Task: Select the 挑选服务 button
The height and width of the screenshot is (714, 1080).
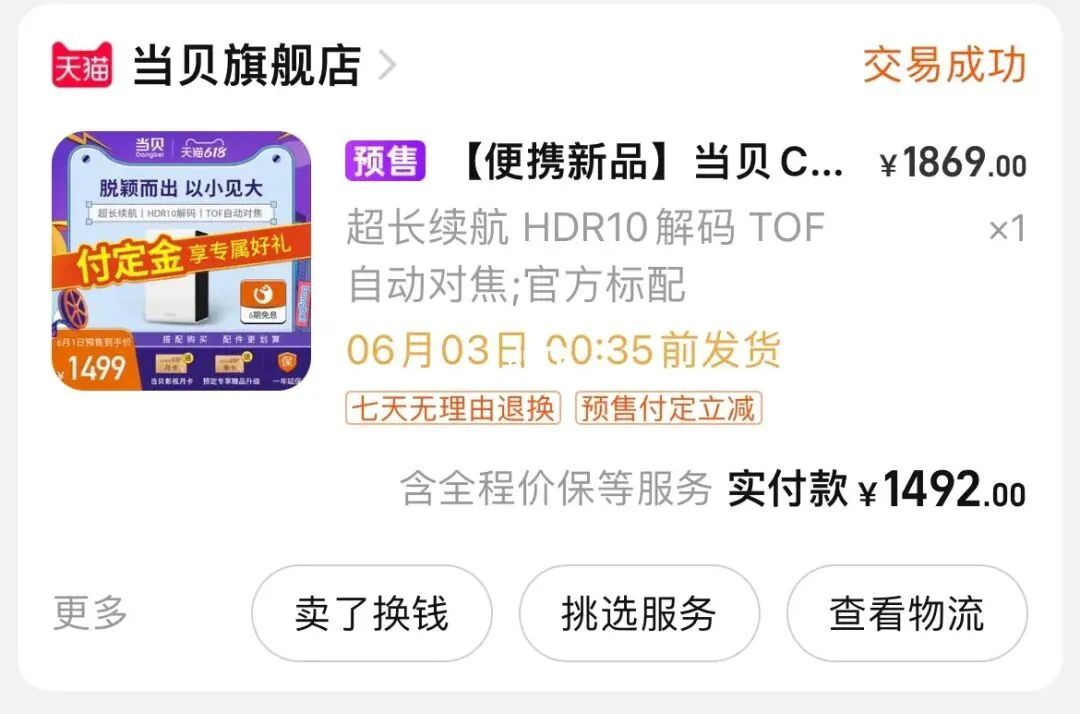Action: point(639,614)
